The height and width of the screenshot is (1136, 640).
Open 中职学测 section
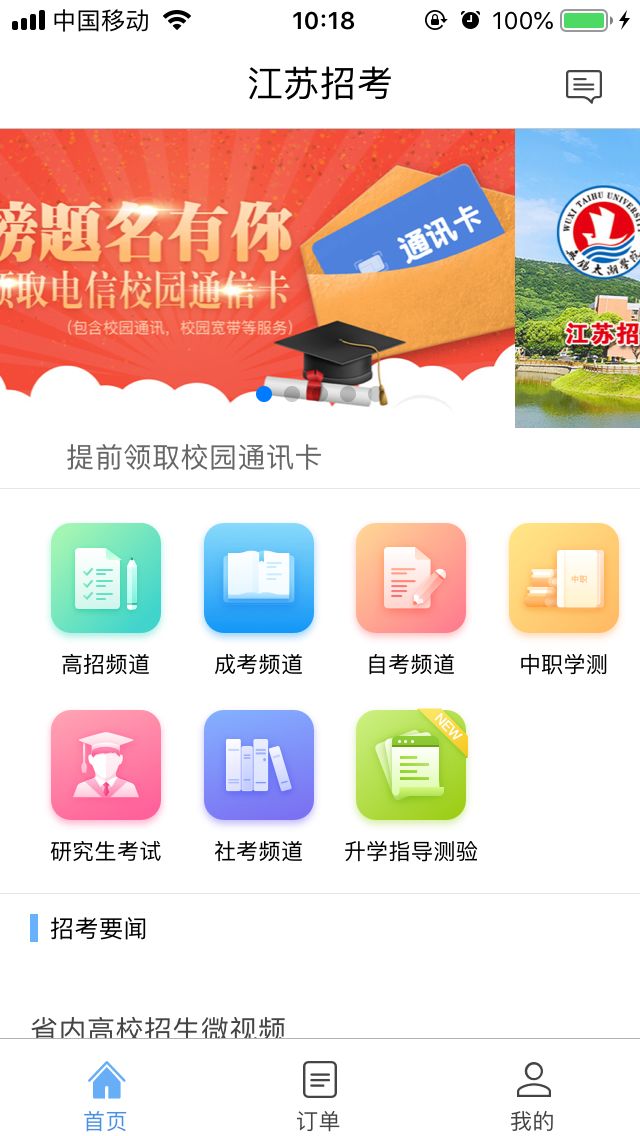coord(564,599)
